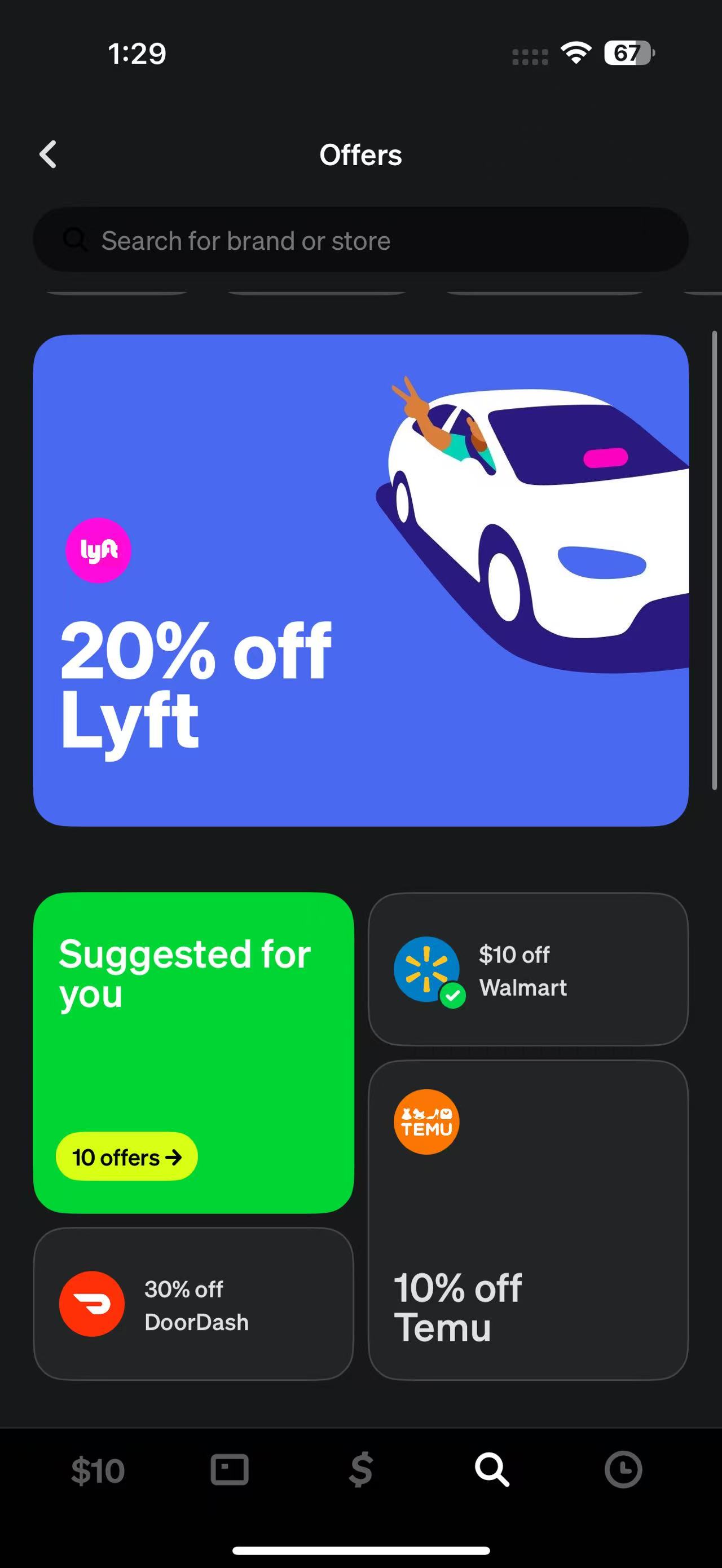Image resolution: width=722 pixels, height=1568 pixels.
Task: Open the Suggested for you card
Action: point(193,1053)
